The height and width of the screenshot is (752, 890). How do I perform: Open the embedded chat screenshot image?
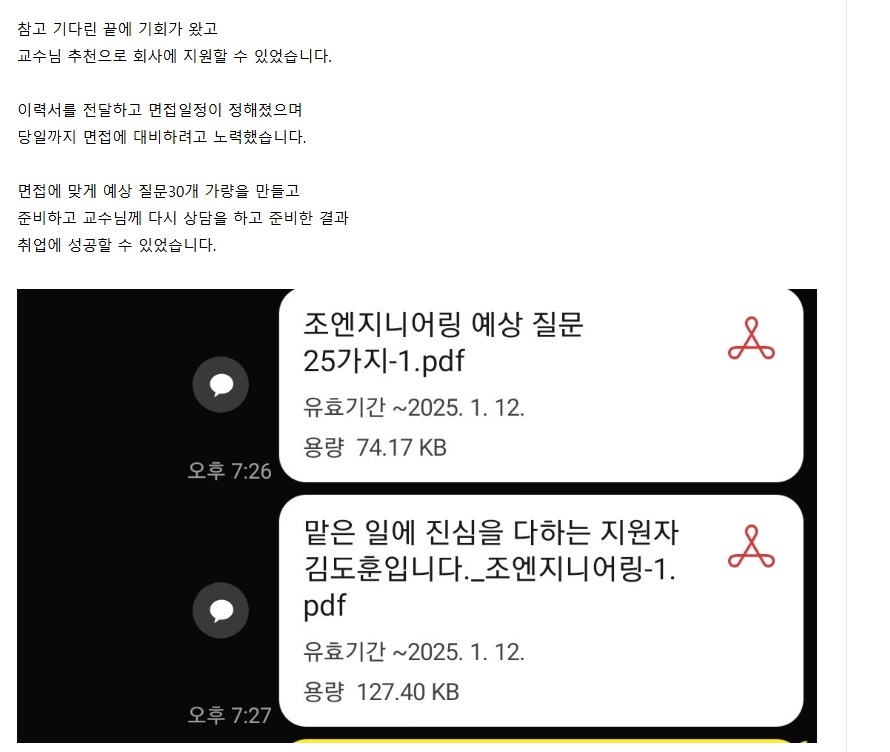(416, 515)
